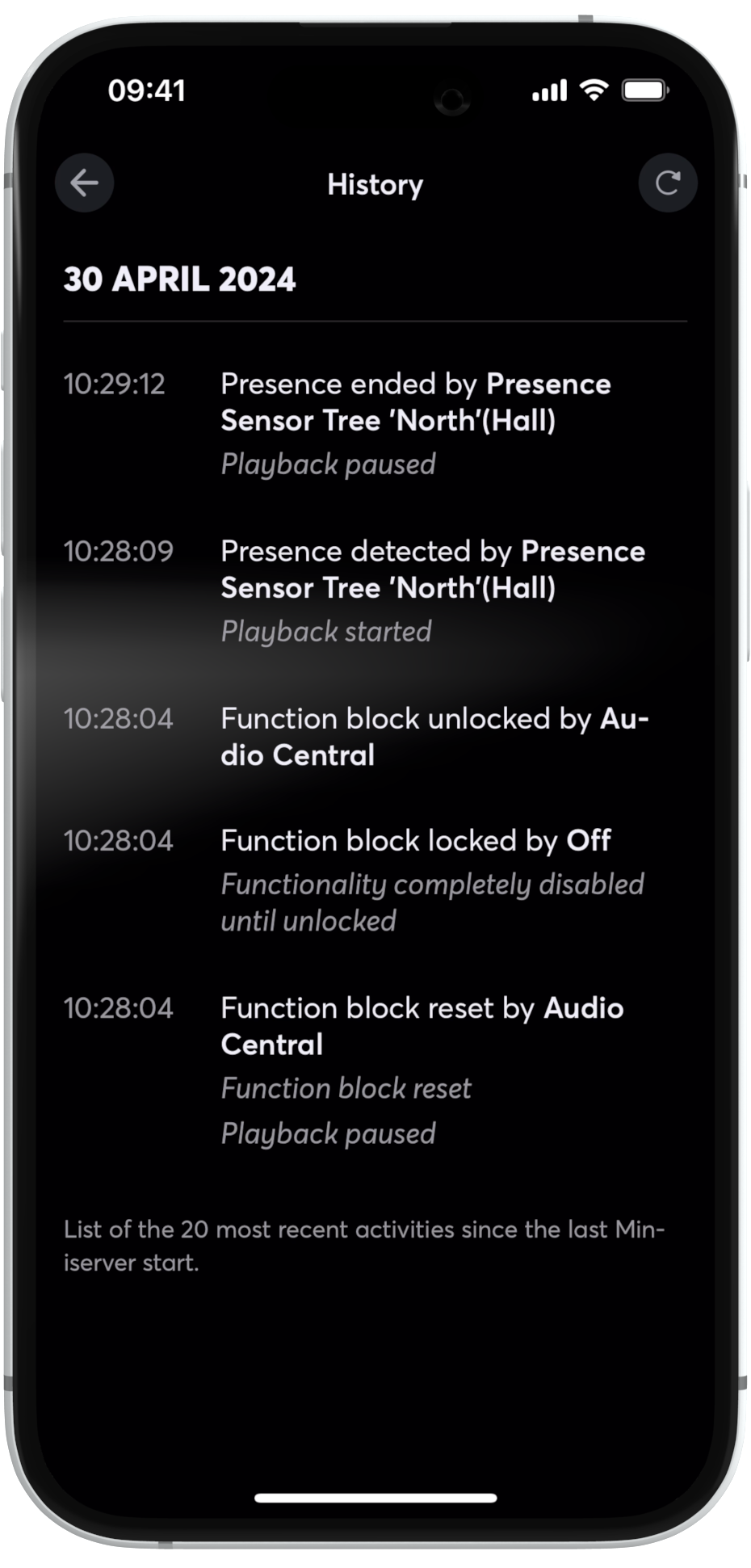Click the 'Playback started' subtitle text

(x=326, y=630)
